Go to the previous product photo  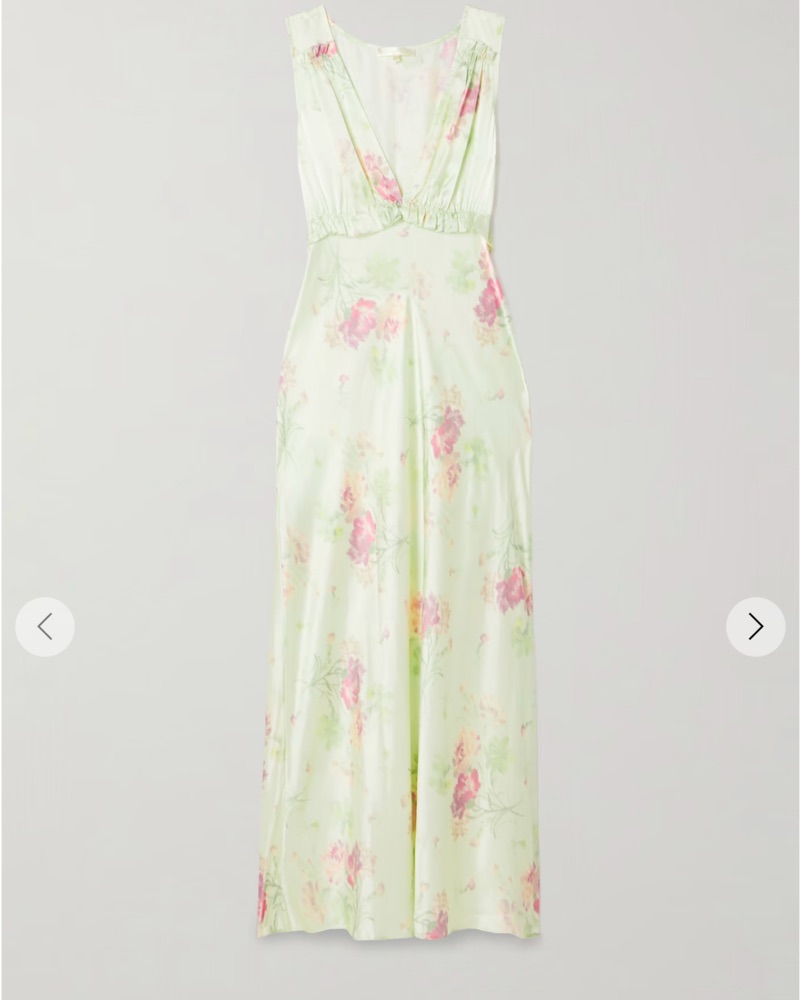[45, 627]
